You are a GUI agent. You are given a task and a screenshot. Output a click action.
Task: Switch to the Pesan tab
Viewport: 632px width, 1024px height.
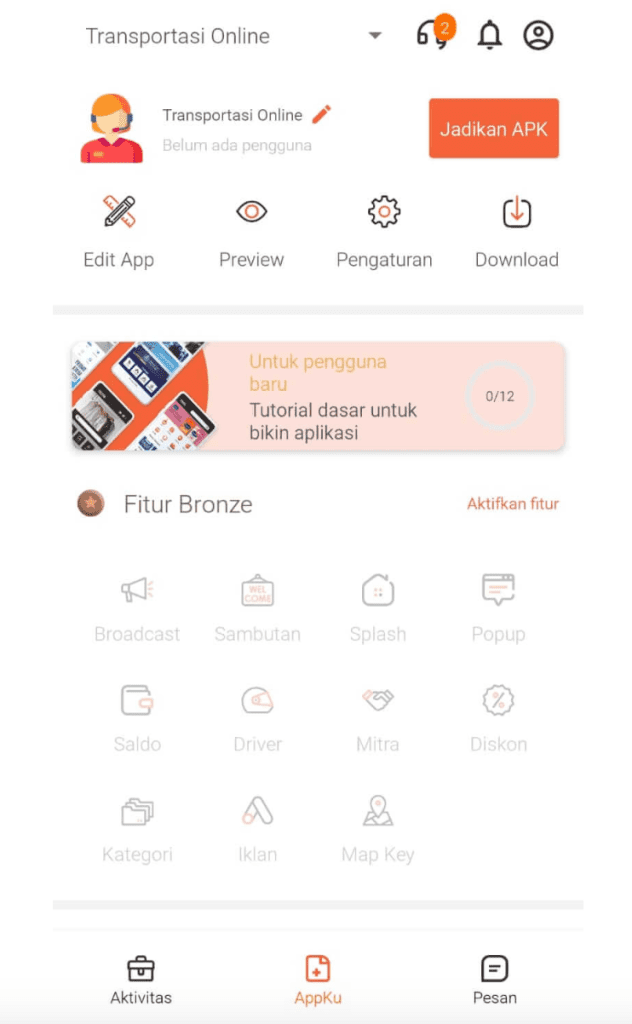coord(494,979)
